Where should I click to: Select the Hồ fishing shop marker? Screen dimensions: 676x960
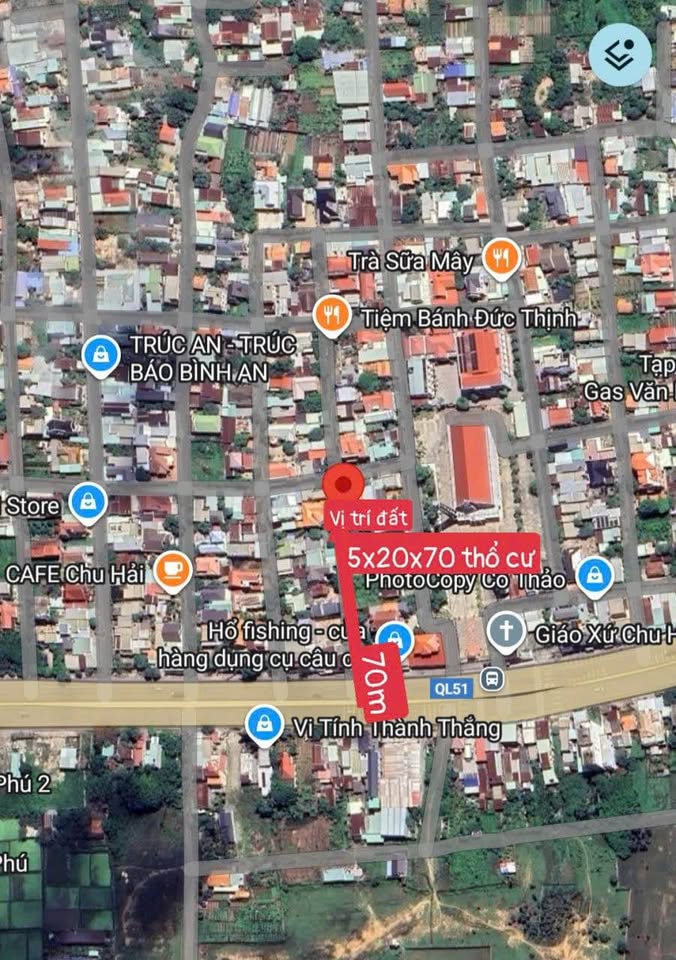point(395,638)
